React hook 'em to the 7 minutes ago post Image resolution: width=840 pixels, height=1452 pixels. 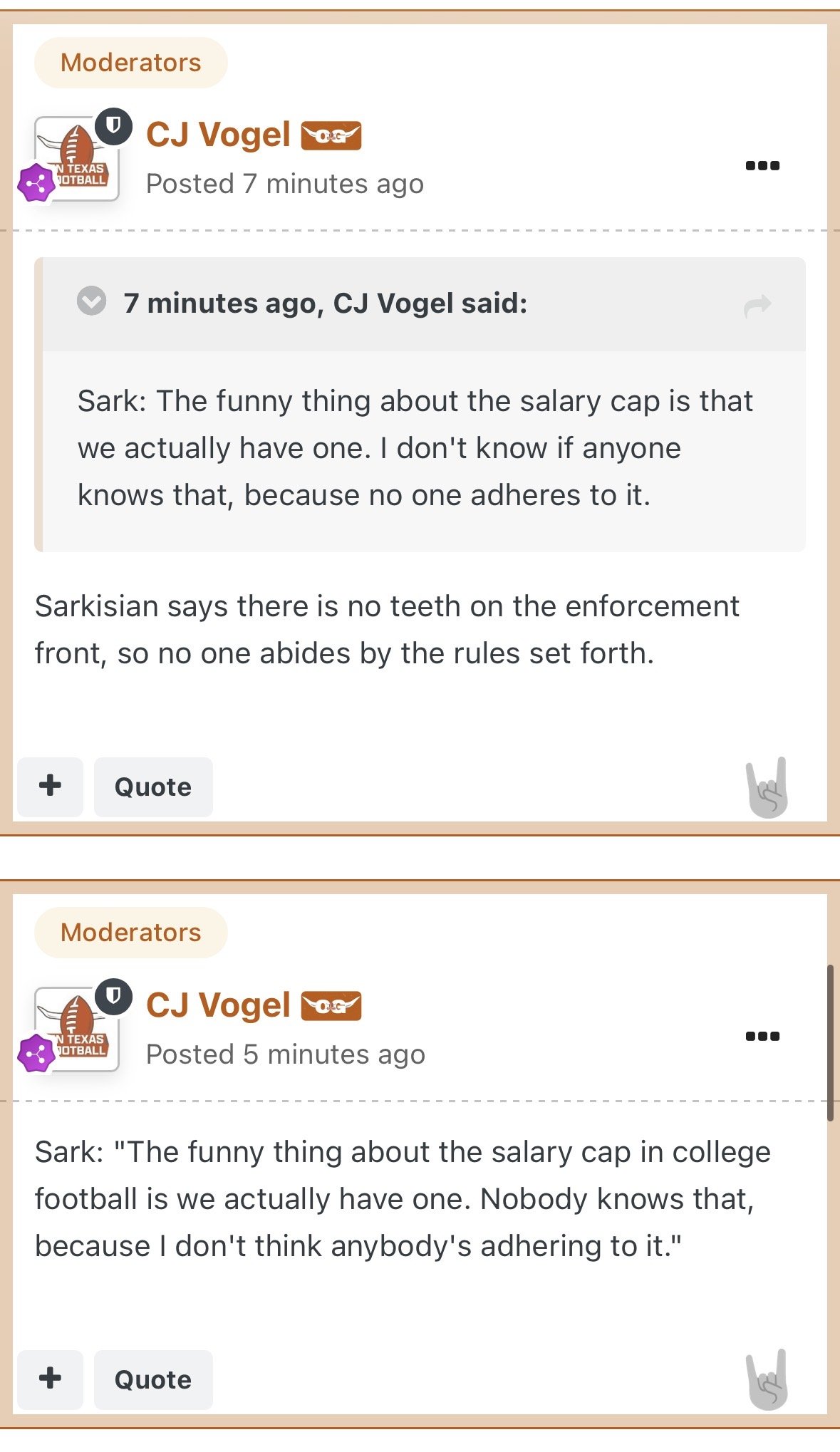click(767, 788)
